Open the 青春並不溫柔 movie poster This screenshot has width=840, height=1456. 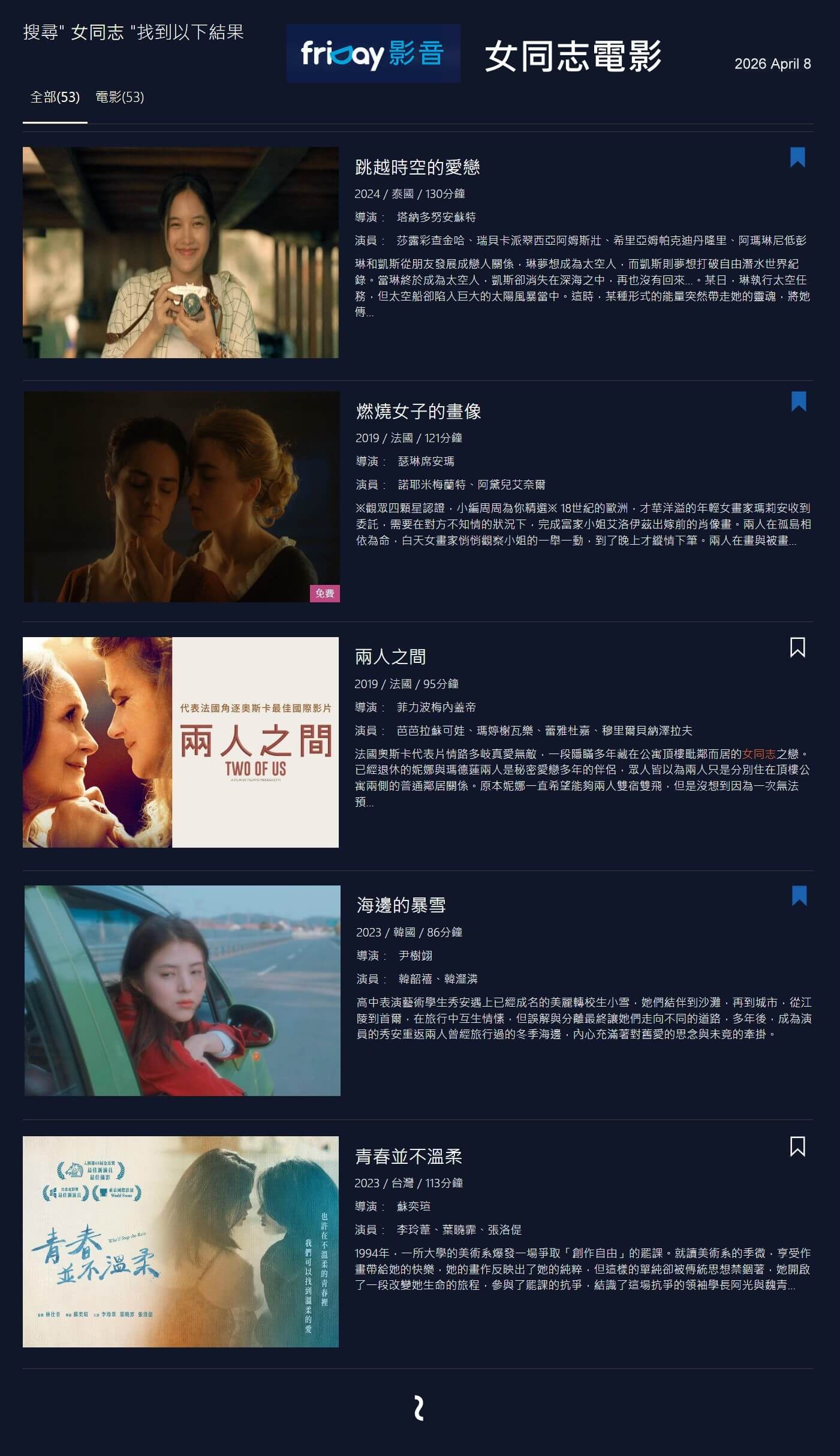[x=180, y=1242]
